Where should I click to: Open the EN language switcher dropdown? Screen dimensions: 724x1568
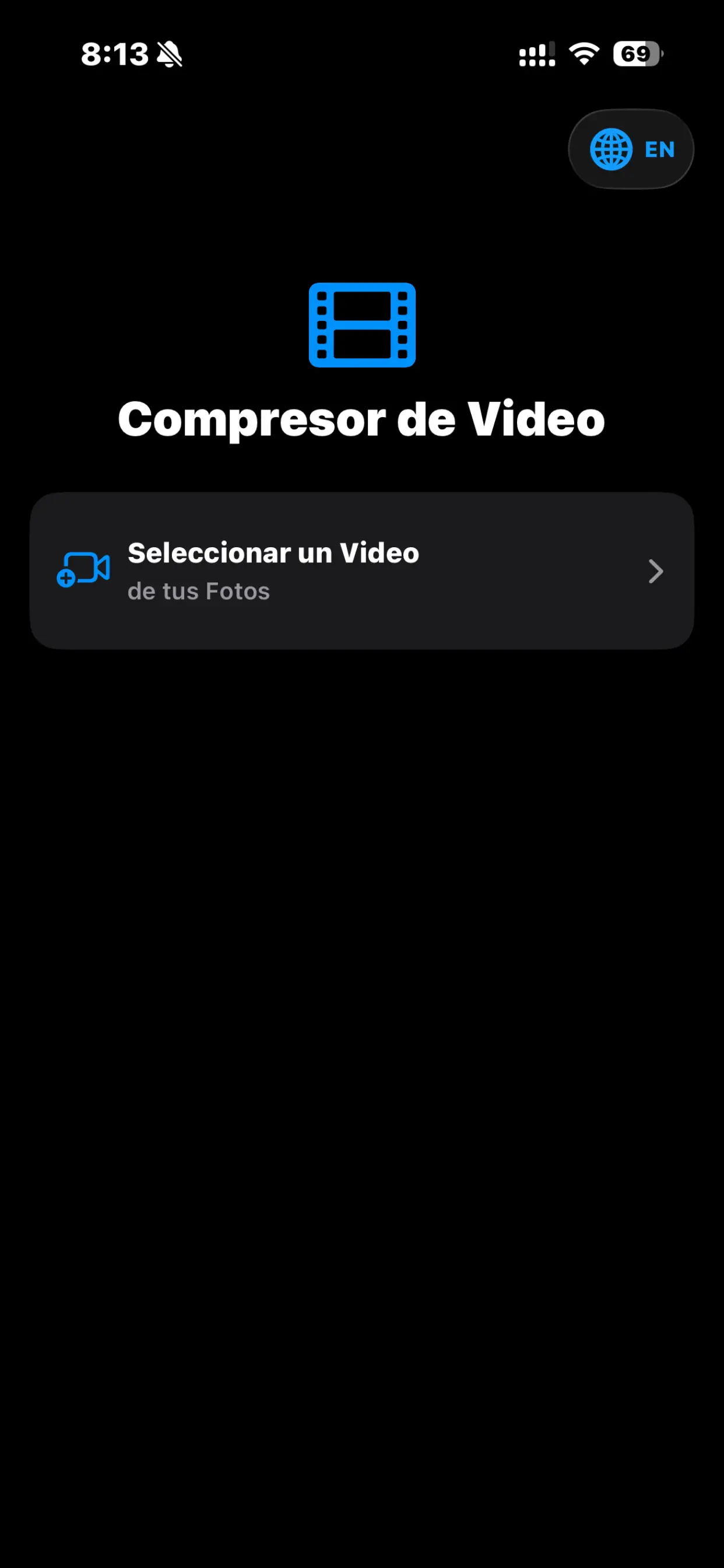click(630, 149)
